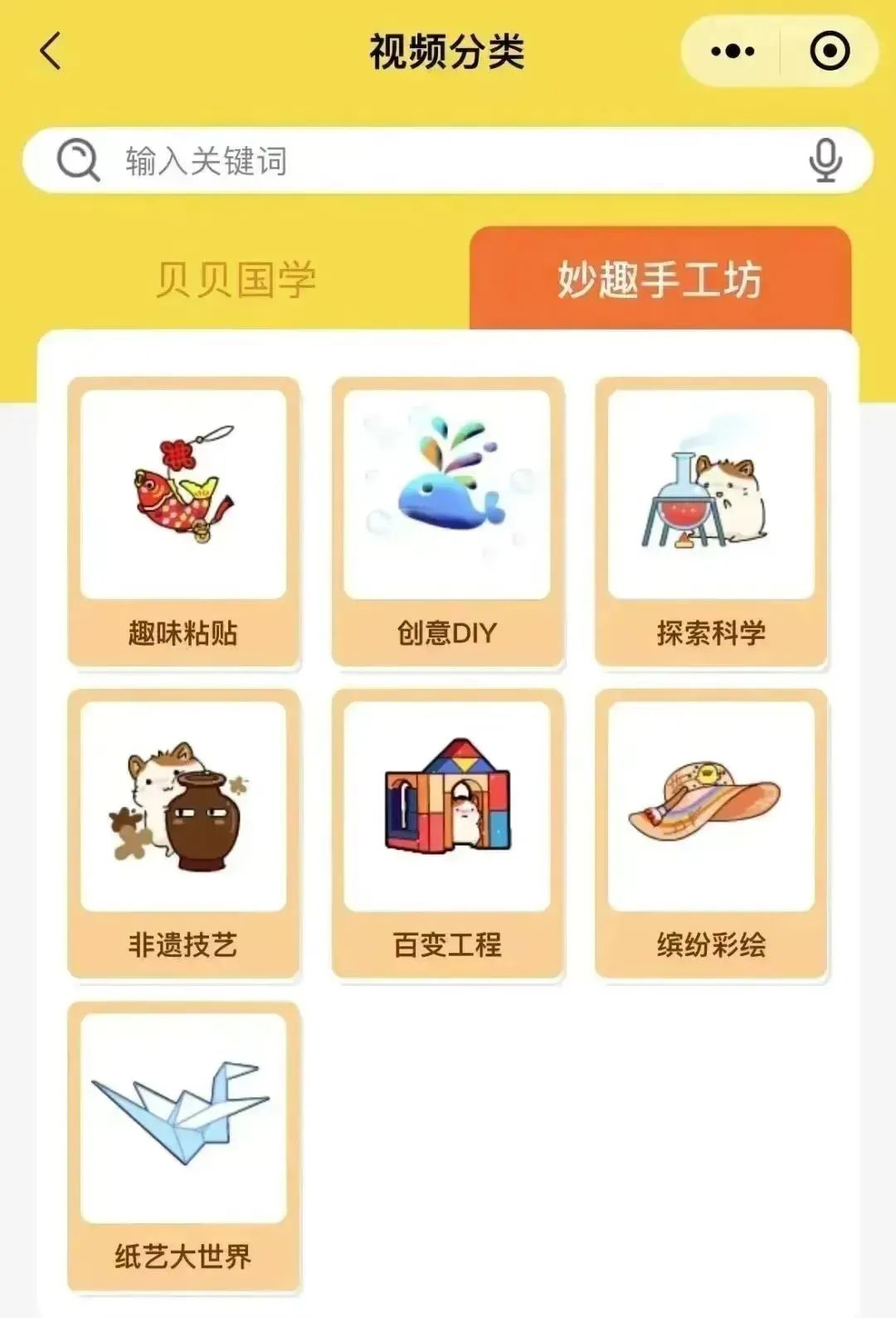Open the 百变工程 category tile
The width and height of the screenshot is (896, 1318).
pyautogui.click(x=447, y=834)
